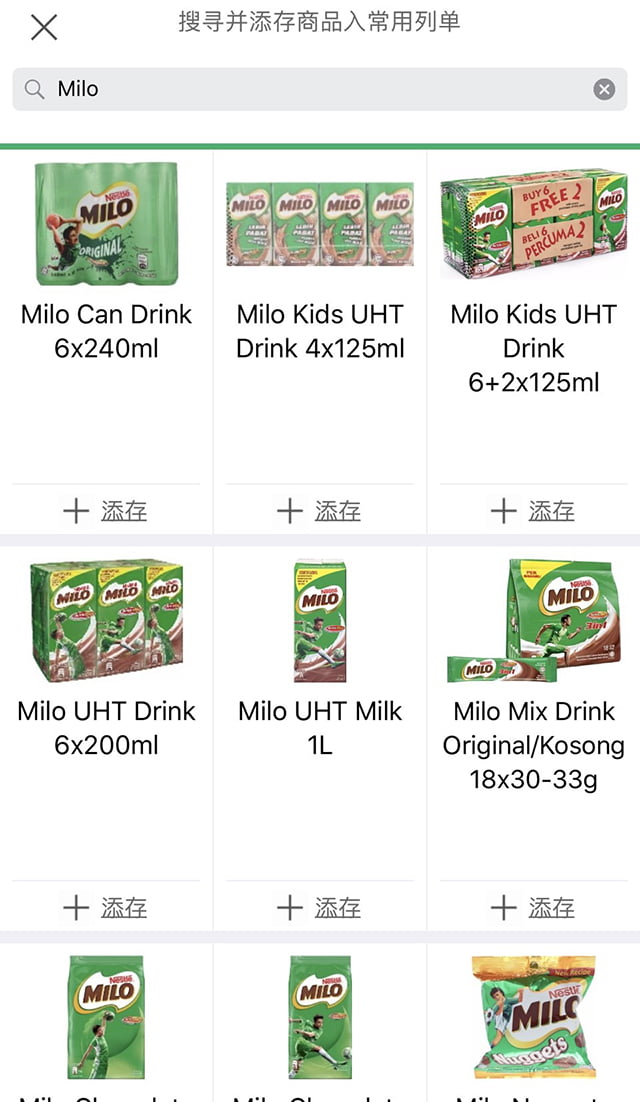640x1102 pixels.
Task: Clear the search text with the round X
Action: pos(604,89)
